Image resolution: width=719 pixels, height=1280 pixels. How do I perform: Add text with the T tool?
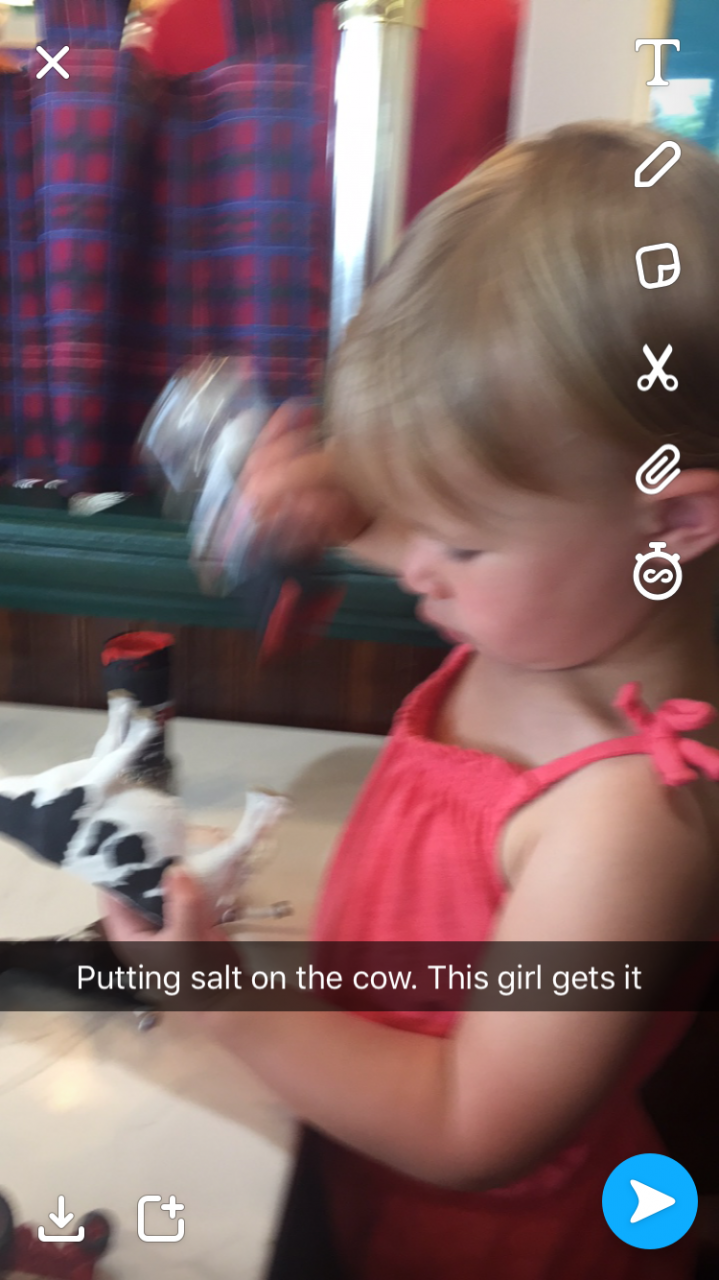pyautogui.click(x=657, y=62)
